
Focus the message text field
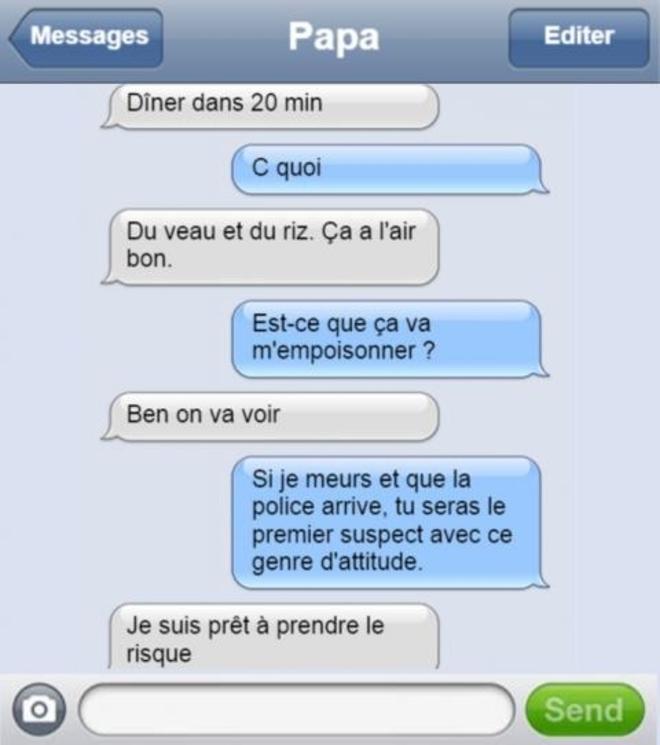[296, 710]
